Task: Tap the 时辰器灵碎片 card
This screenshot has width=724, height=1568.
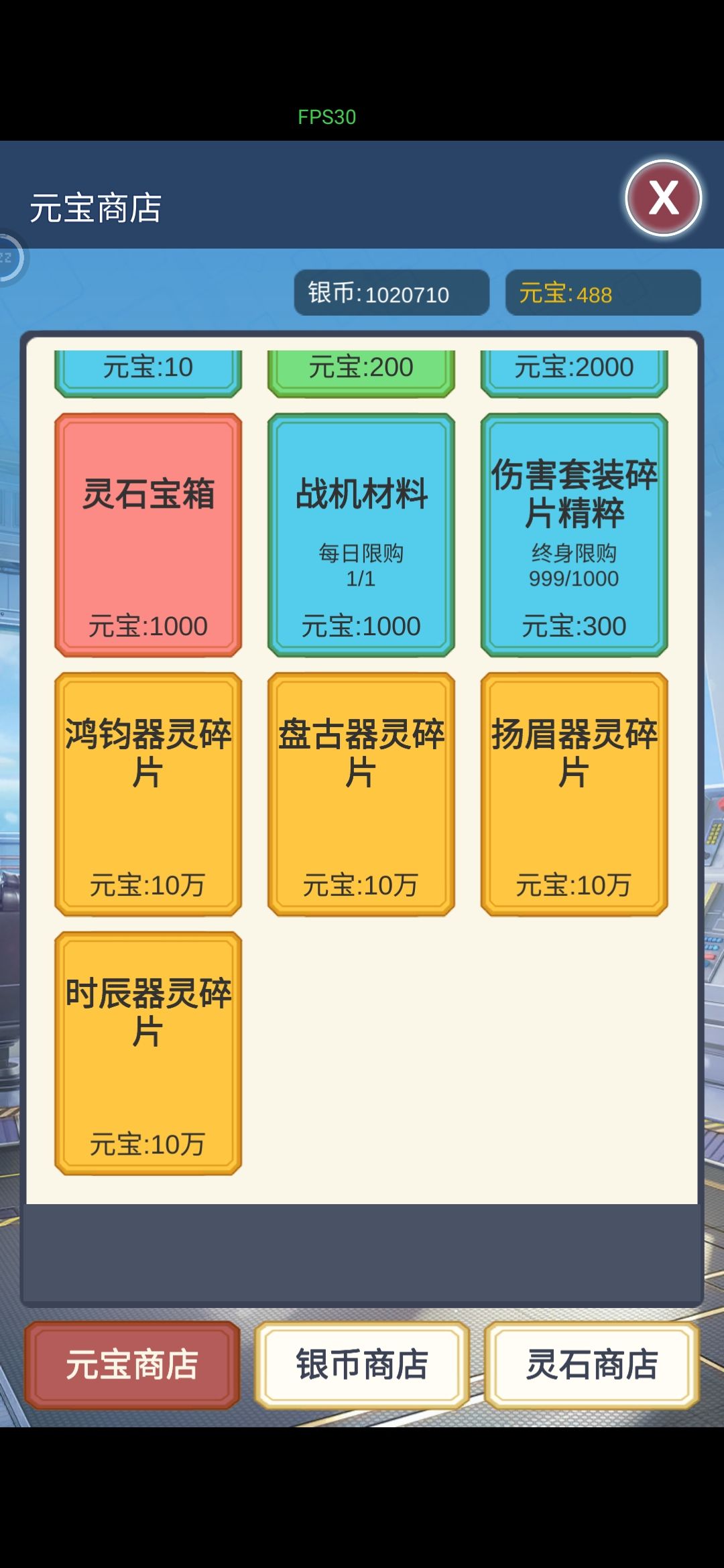Action: point(148,1053)
